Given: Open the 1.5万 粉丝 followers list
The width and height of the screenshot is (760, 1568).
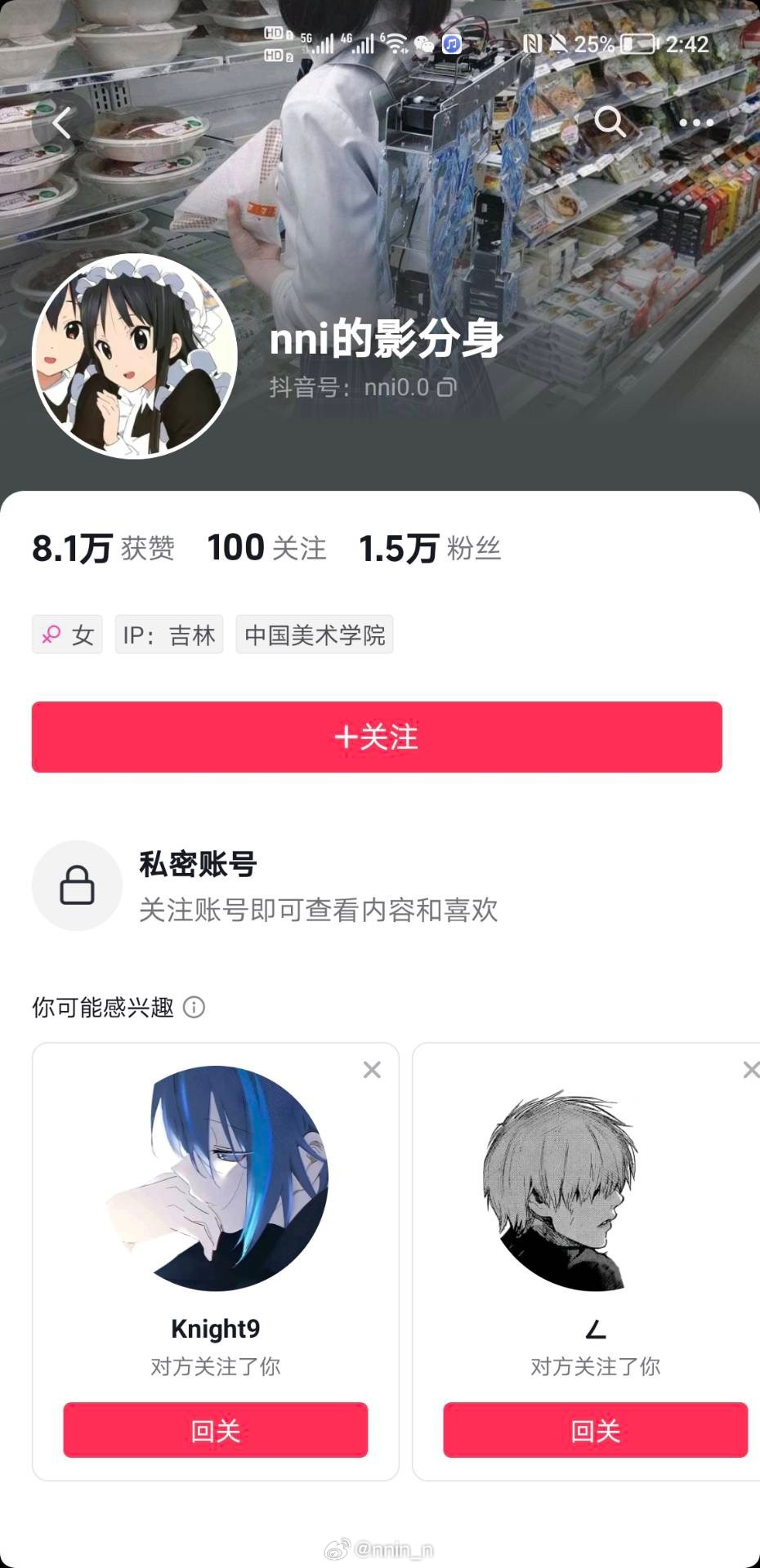Looking at the screenshot, I should click(430, 548).
